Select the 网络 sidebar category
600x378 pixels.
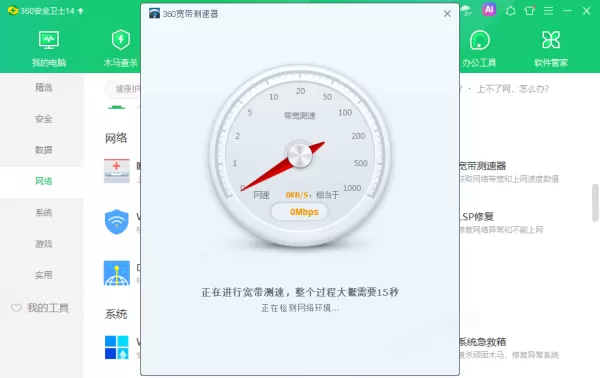click(x=42, y=181)
